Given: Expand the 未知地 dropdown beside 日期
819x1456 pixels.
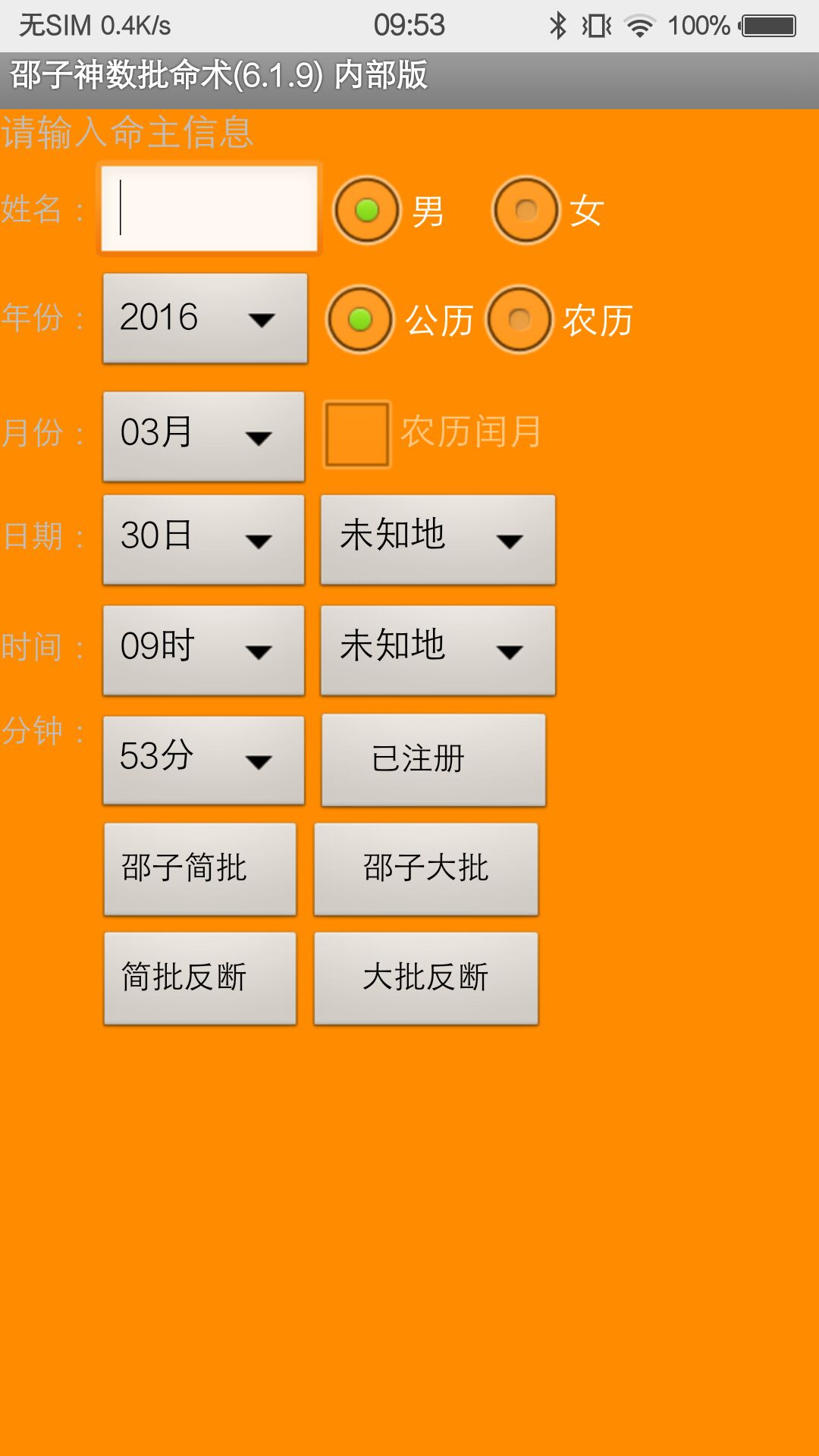Looking at the screenshot, I should coord(438,538).
